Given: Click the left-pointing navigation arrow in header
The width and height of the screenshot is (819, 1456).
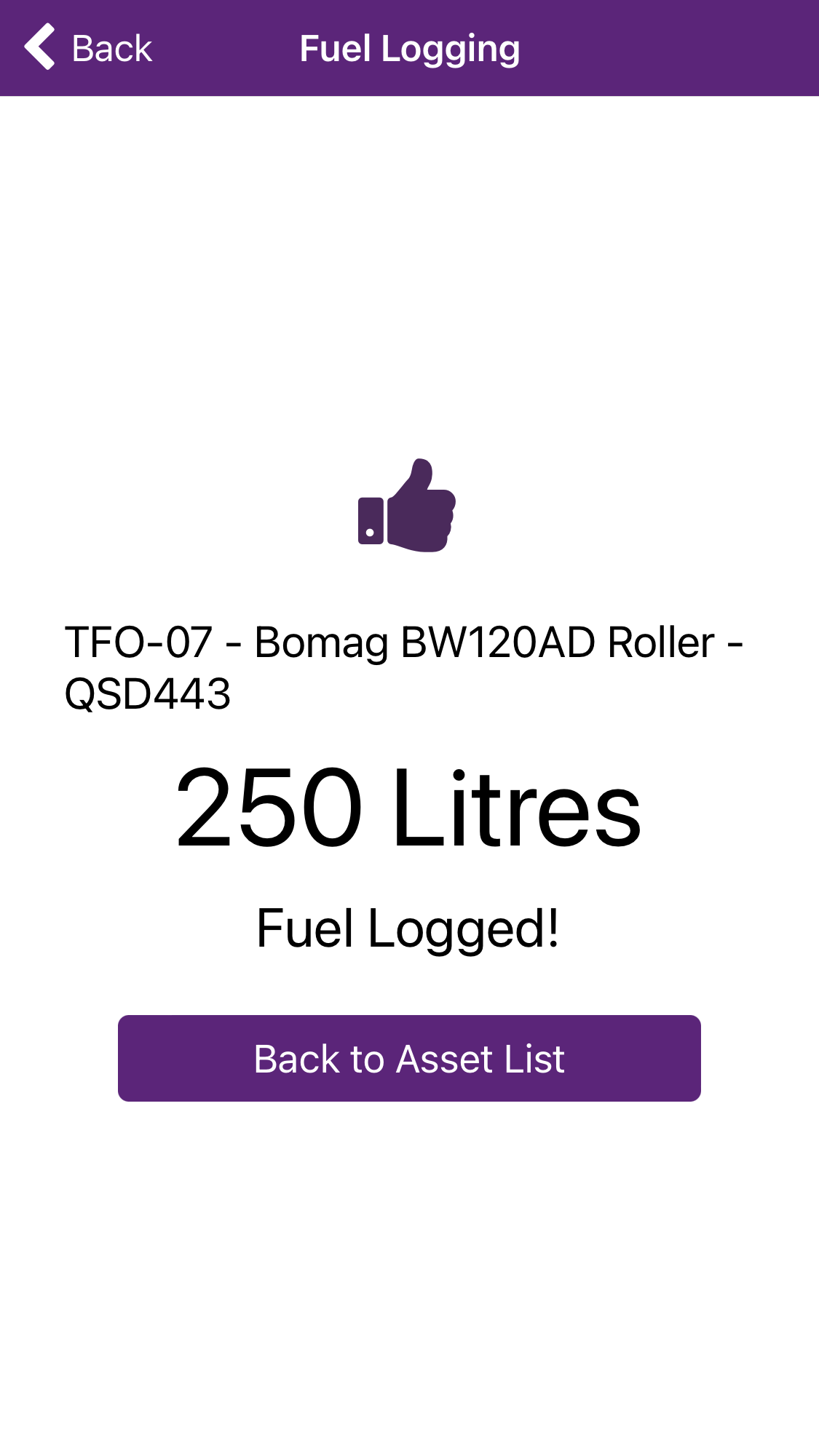Looking at the screenshot, I should (x=41, y=46).
